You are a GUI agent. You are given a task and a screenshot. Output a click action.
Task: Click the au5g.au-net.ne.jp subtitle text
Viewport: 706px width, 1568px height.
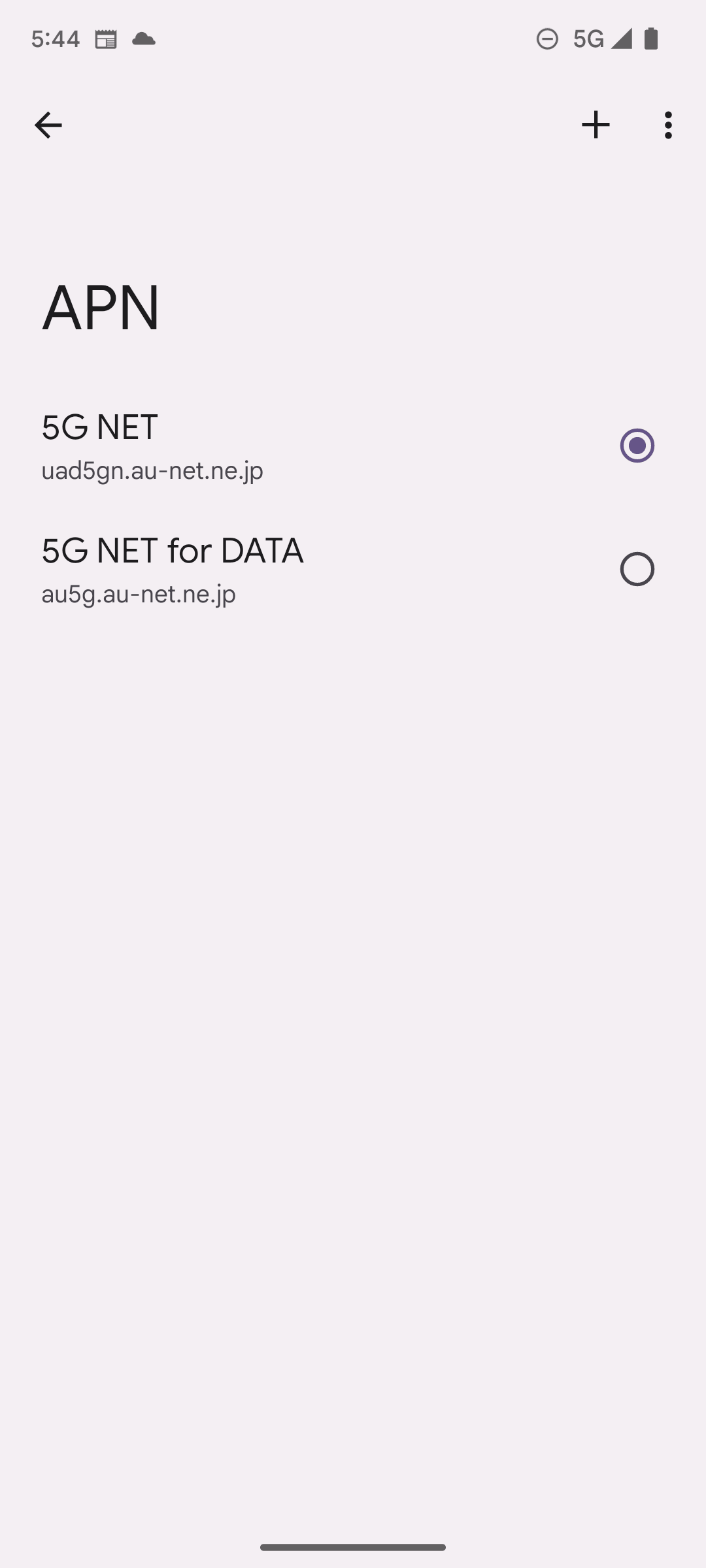coord(139,595)
